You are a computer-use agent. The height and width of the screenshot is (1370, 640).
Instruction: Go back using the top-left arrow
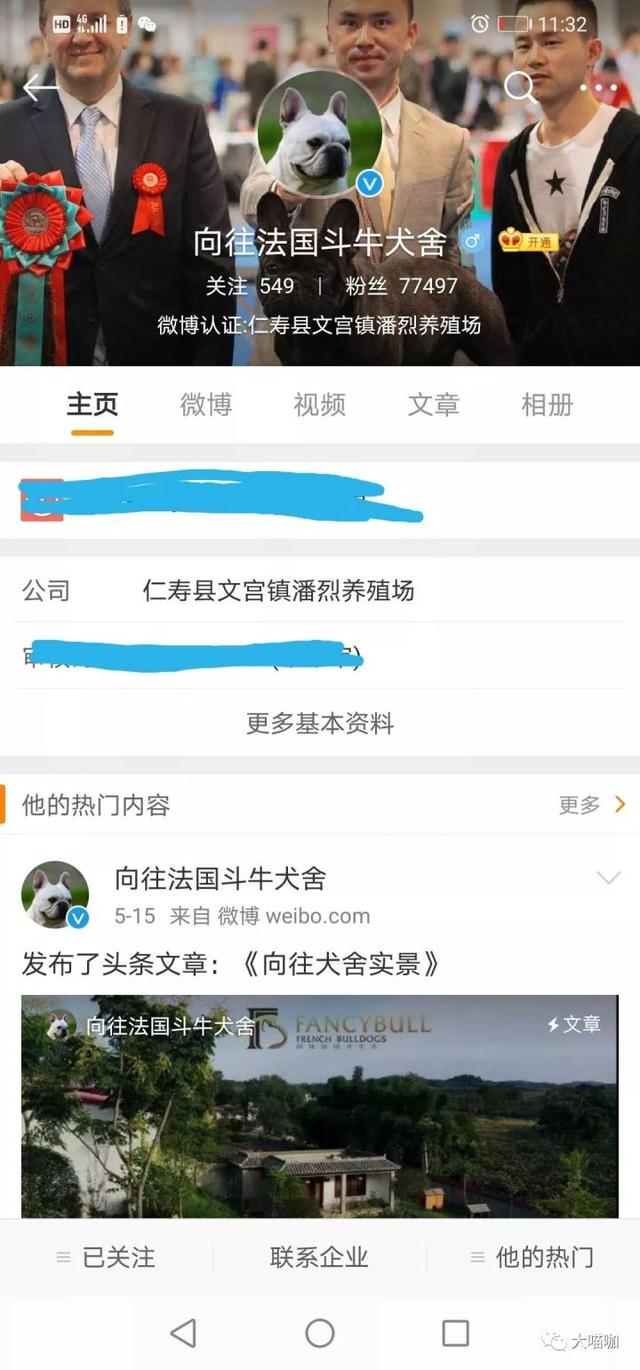click(41, 89)
